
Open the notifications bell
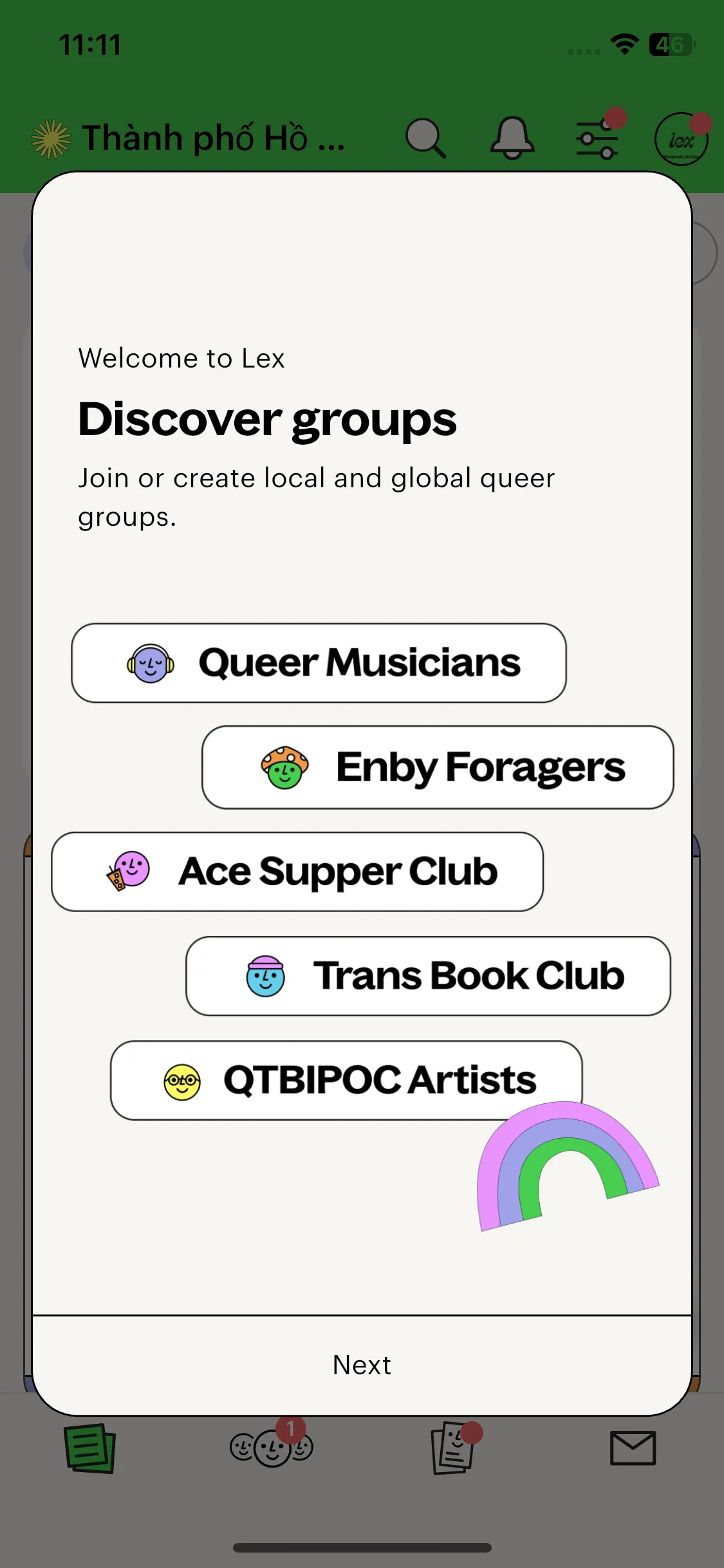[x=512, y=138]
